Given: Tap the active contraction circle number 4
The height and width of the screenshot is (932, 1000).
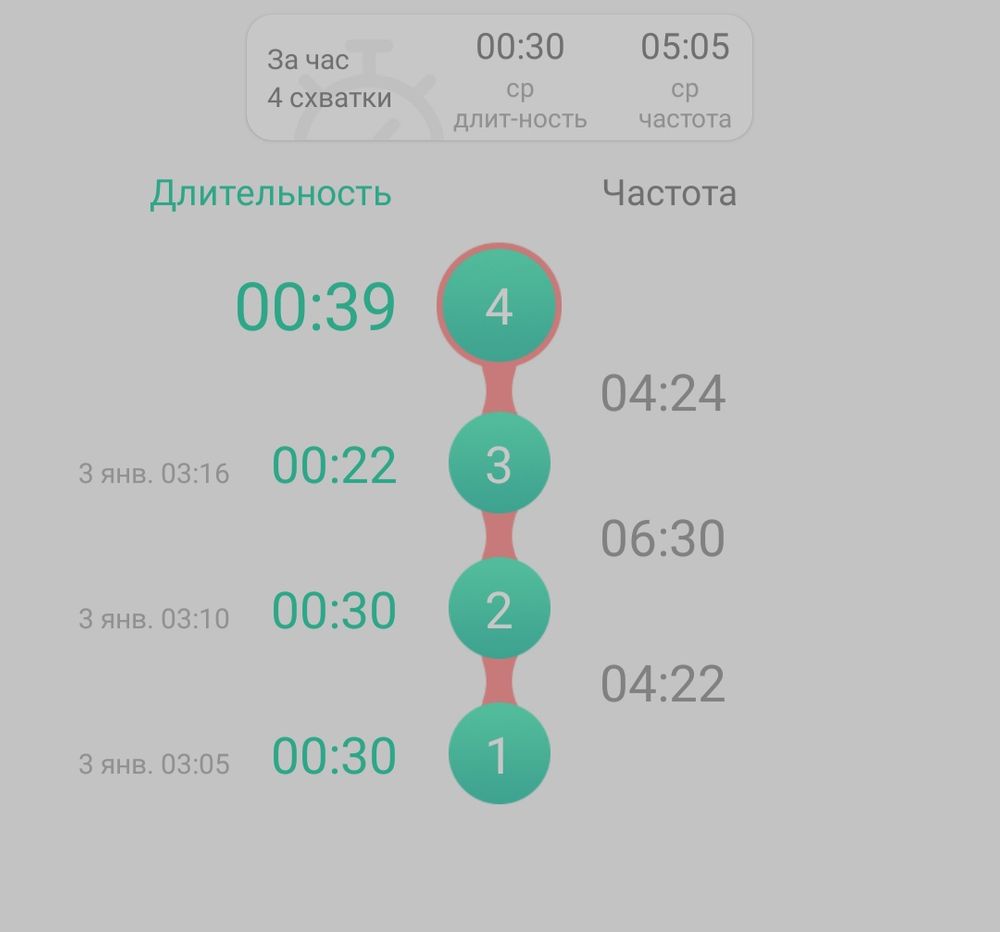Looking at the screenshot, I should click(499, 306).
